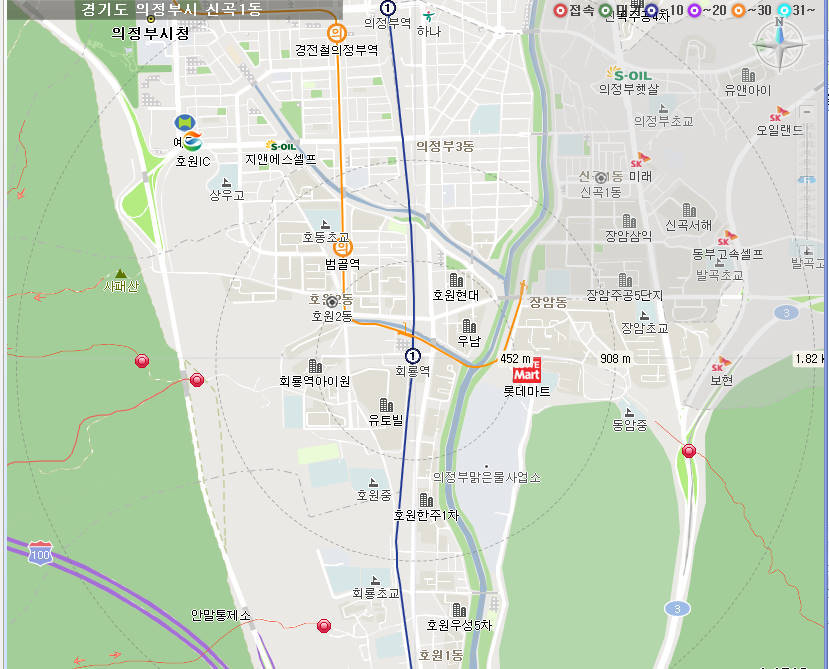The height and width of the screenshot is (669, 829).
Task: Tap the 경전철의정부역 station marker
Action: click(x=338, y=32)
